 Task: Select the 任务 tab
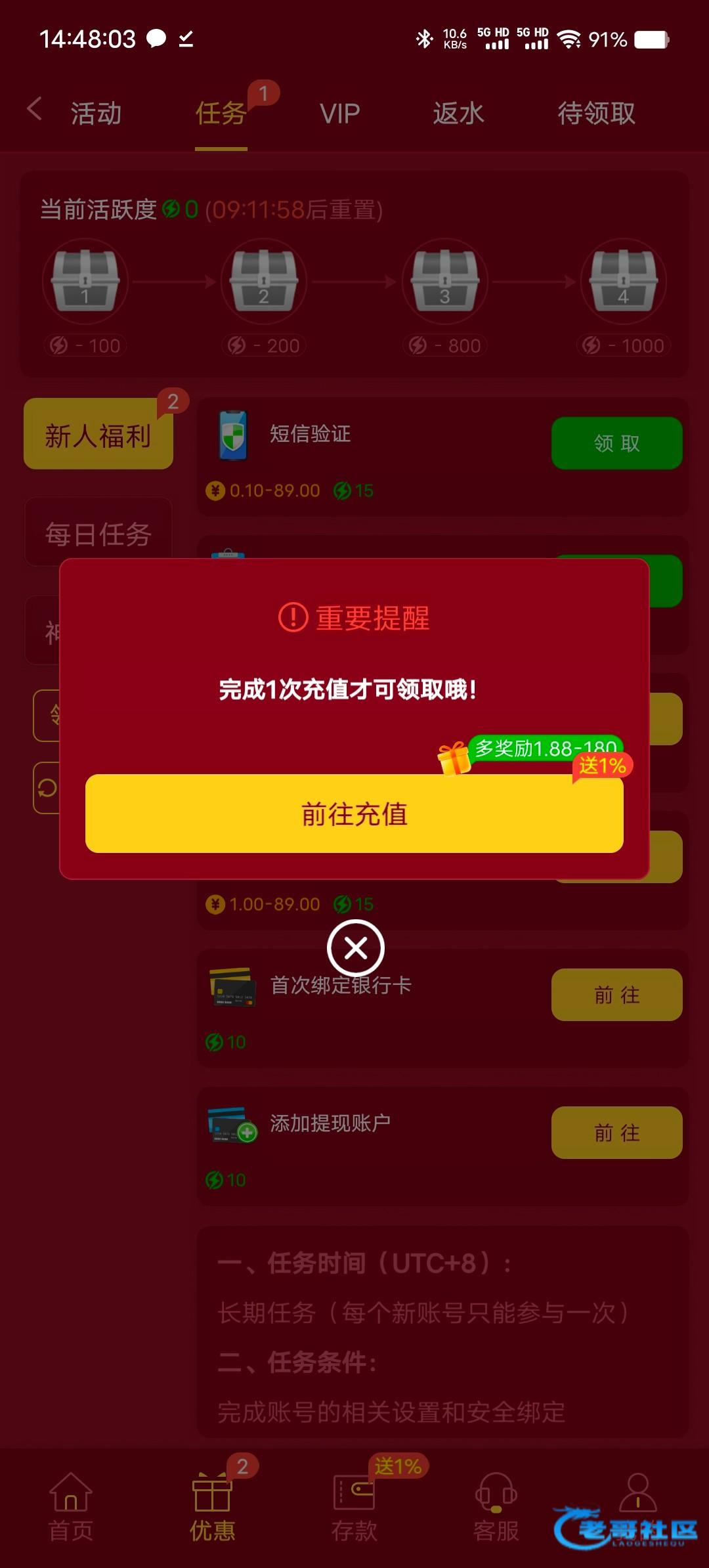[x=221, y=113]
